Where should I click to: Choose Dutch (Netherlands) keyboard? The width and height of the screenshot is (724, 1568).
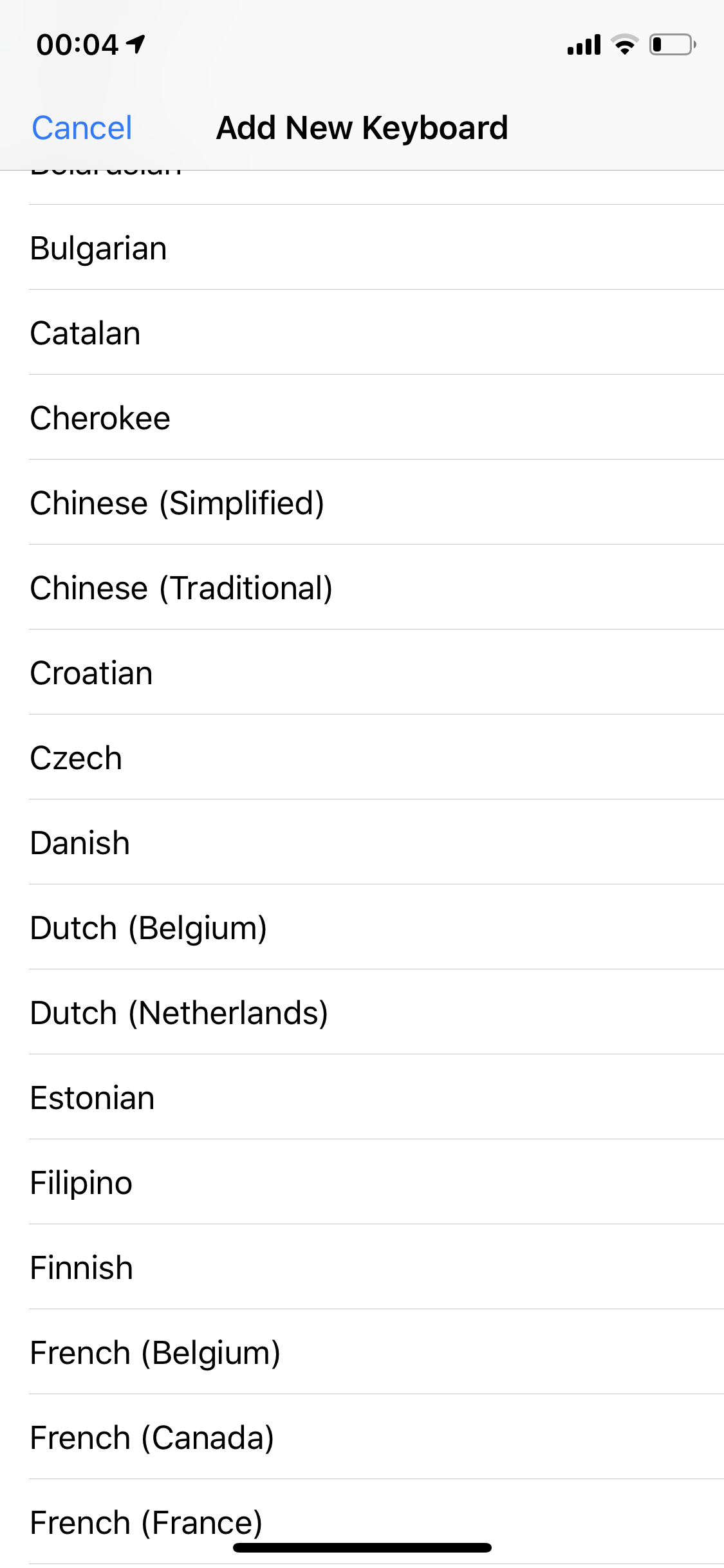tap(180, 1013)
